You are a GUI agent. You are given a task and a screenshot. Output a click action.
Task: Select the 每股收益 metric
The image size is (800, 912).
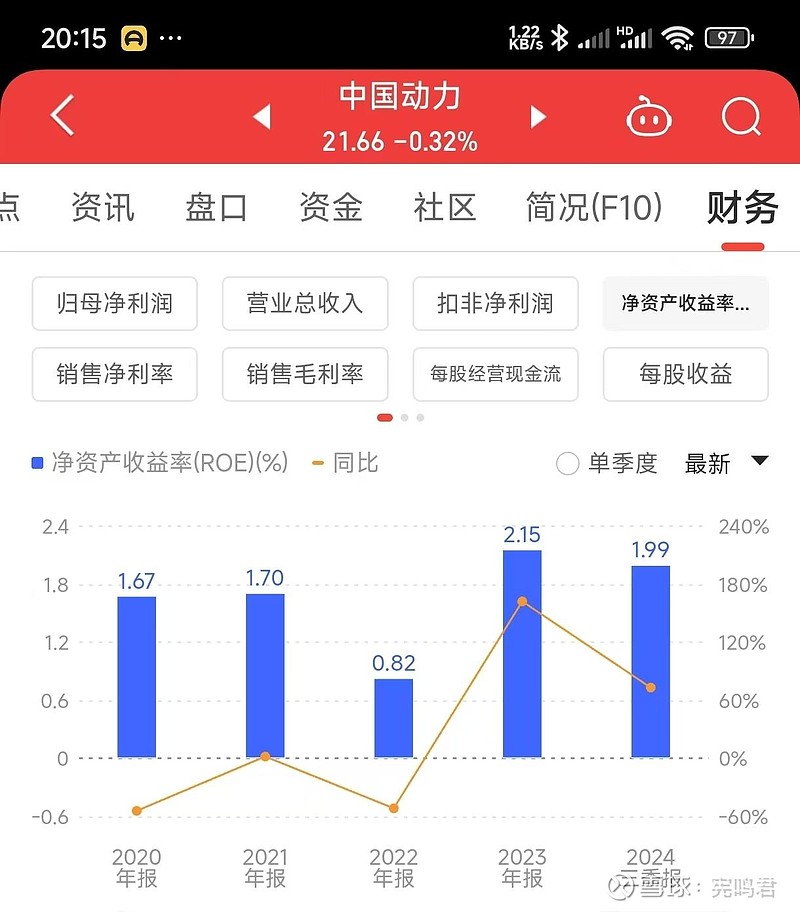click(x=685, y=374)
